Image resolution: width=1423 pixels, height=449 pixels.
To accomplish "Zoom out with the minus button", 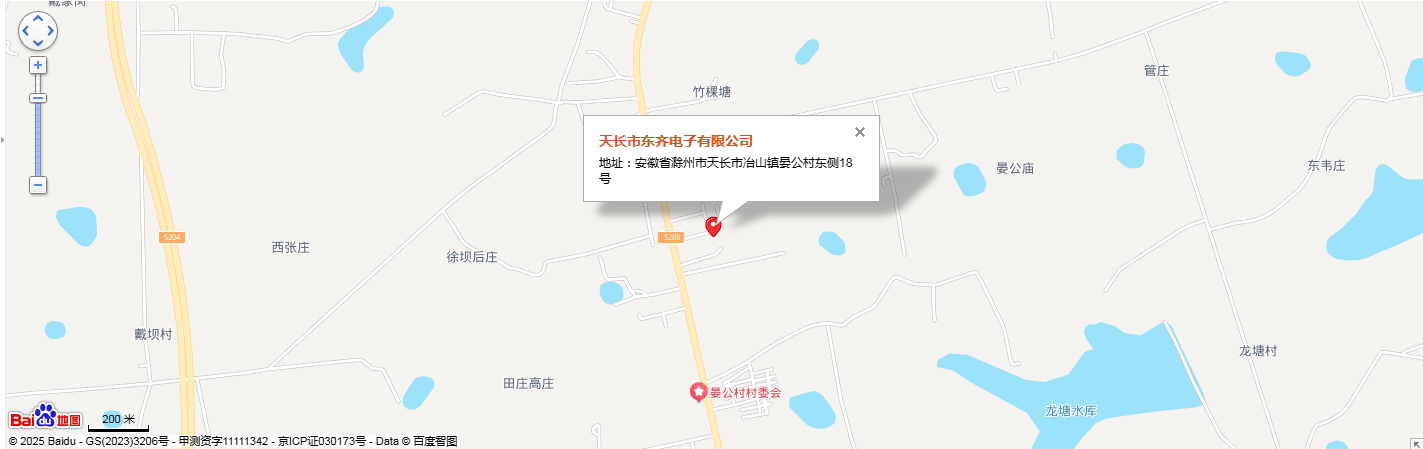I will point(38,185).
